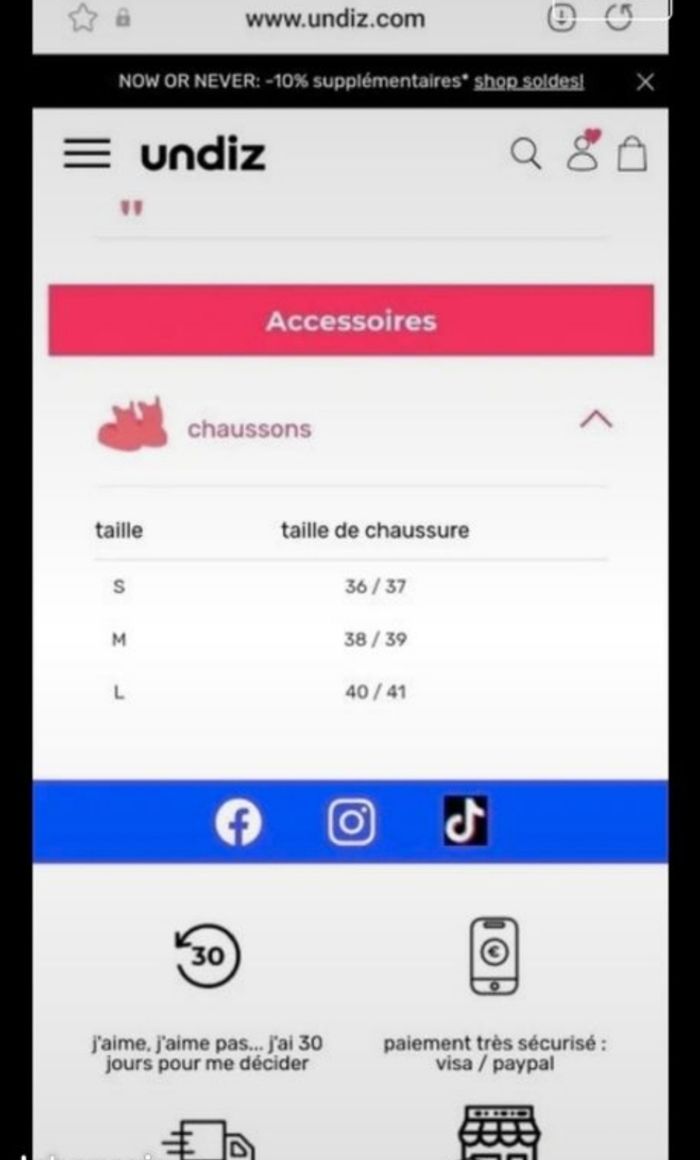Viewport: 700px width, 1160px height.
Task: Dismiss the Now or Never promo banner
Action: (x=645, y=82)
